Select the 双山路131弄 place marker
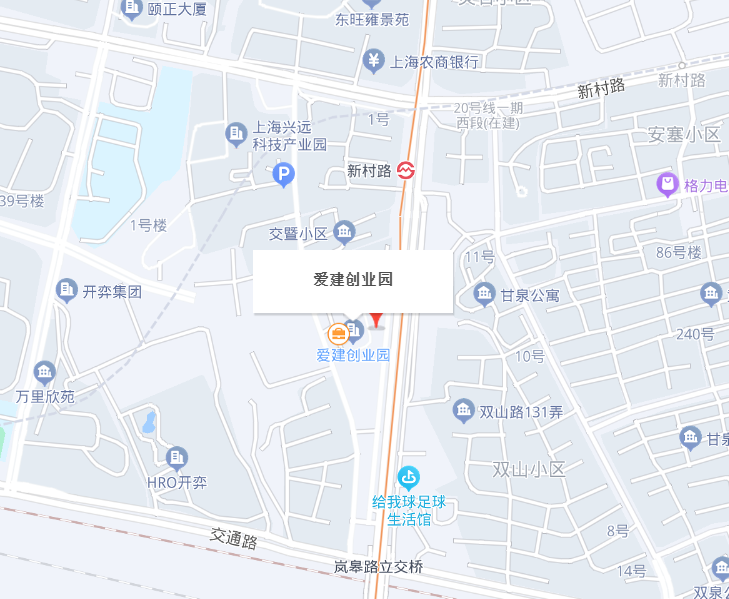Image resolution: width=729 pixels, height=599 pixels. (x=463, y=410)
